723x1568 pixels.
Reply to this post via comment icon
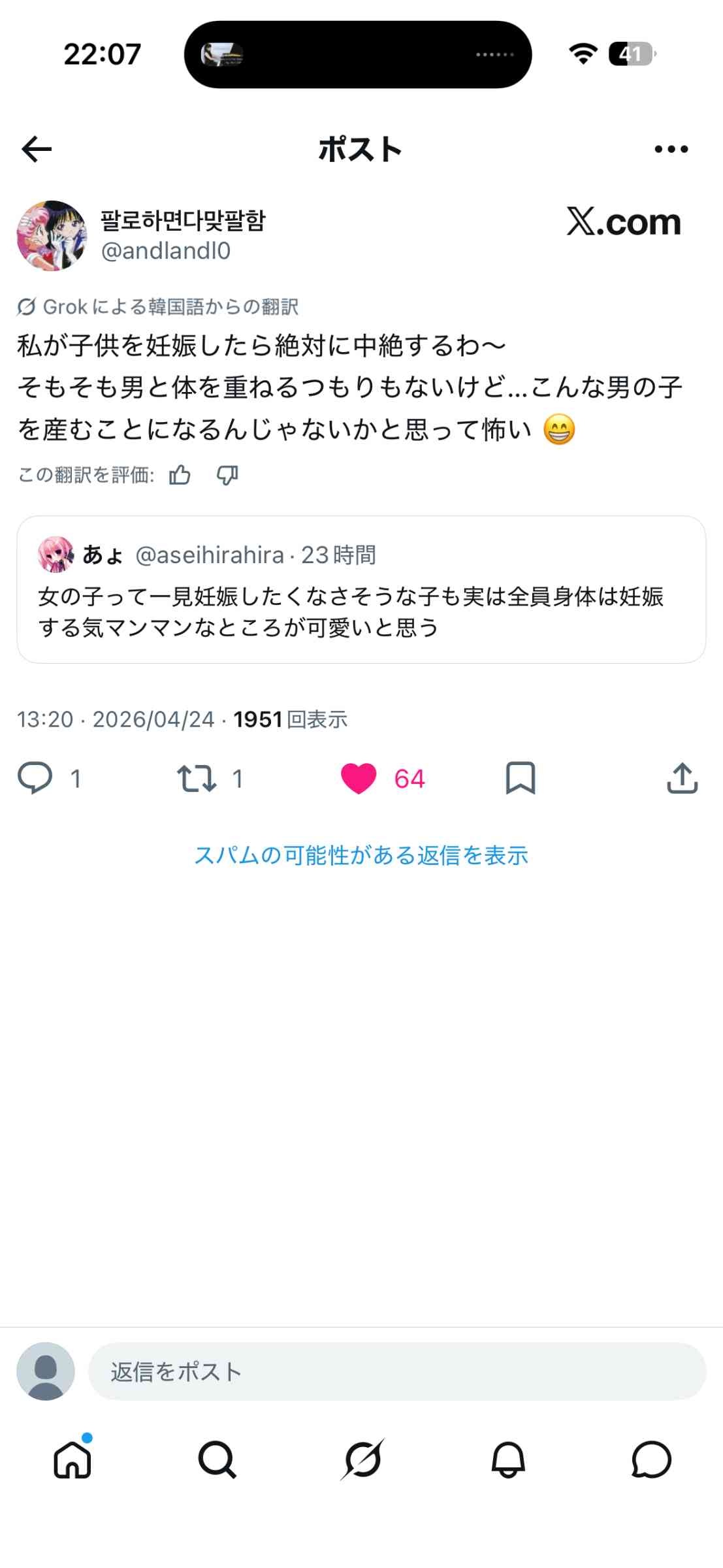click(35, 778)
